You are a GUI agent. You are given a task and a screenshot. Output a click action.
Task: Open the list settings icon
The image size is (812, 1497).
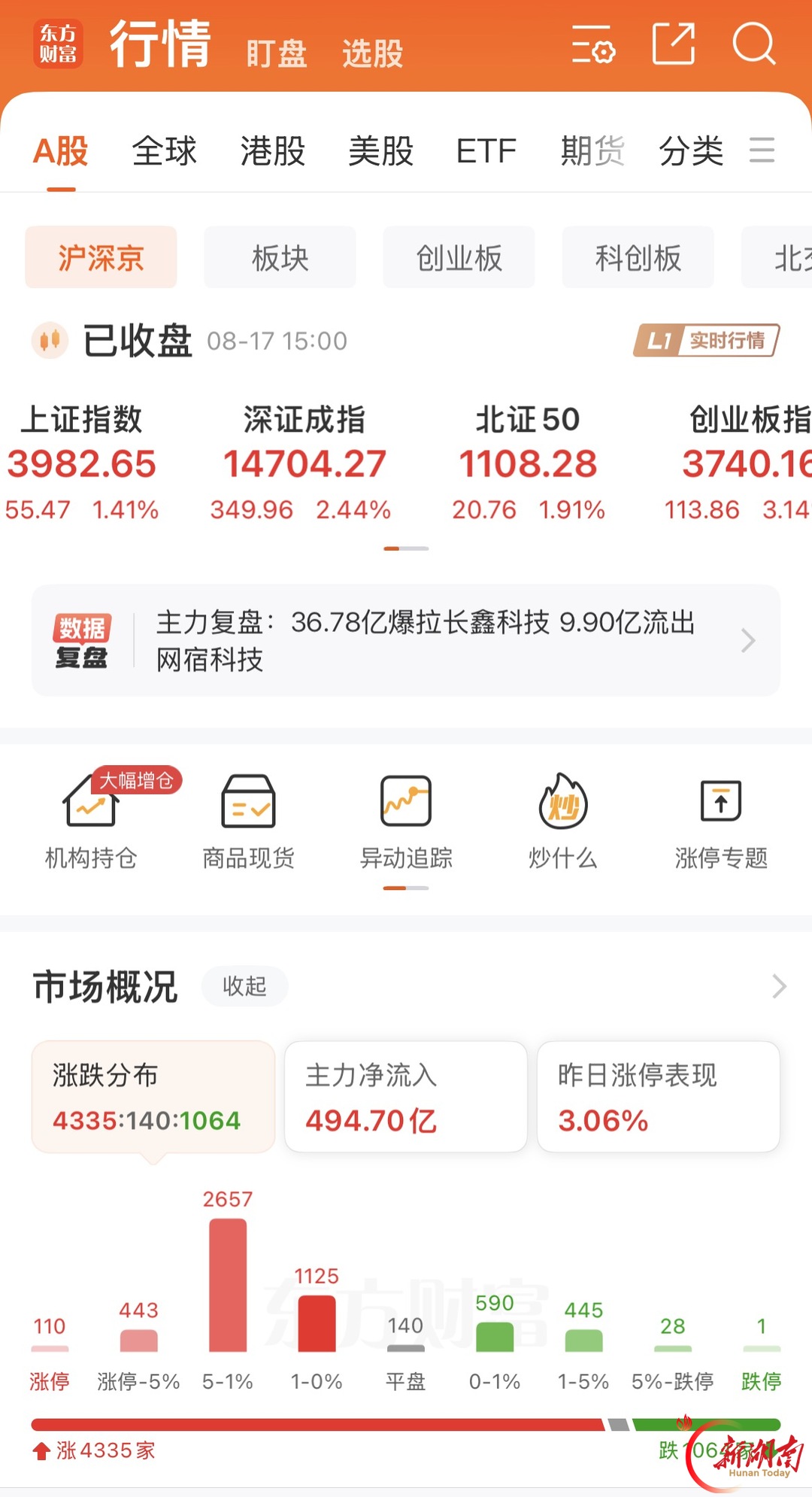[593, 44]
